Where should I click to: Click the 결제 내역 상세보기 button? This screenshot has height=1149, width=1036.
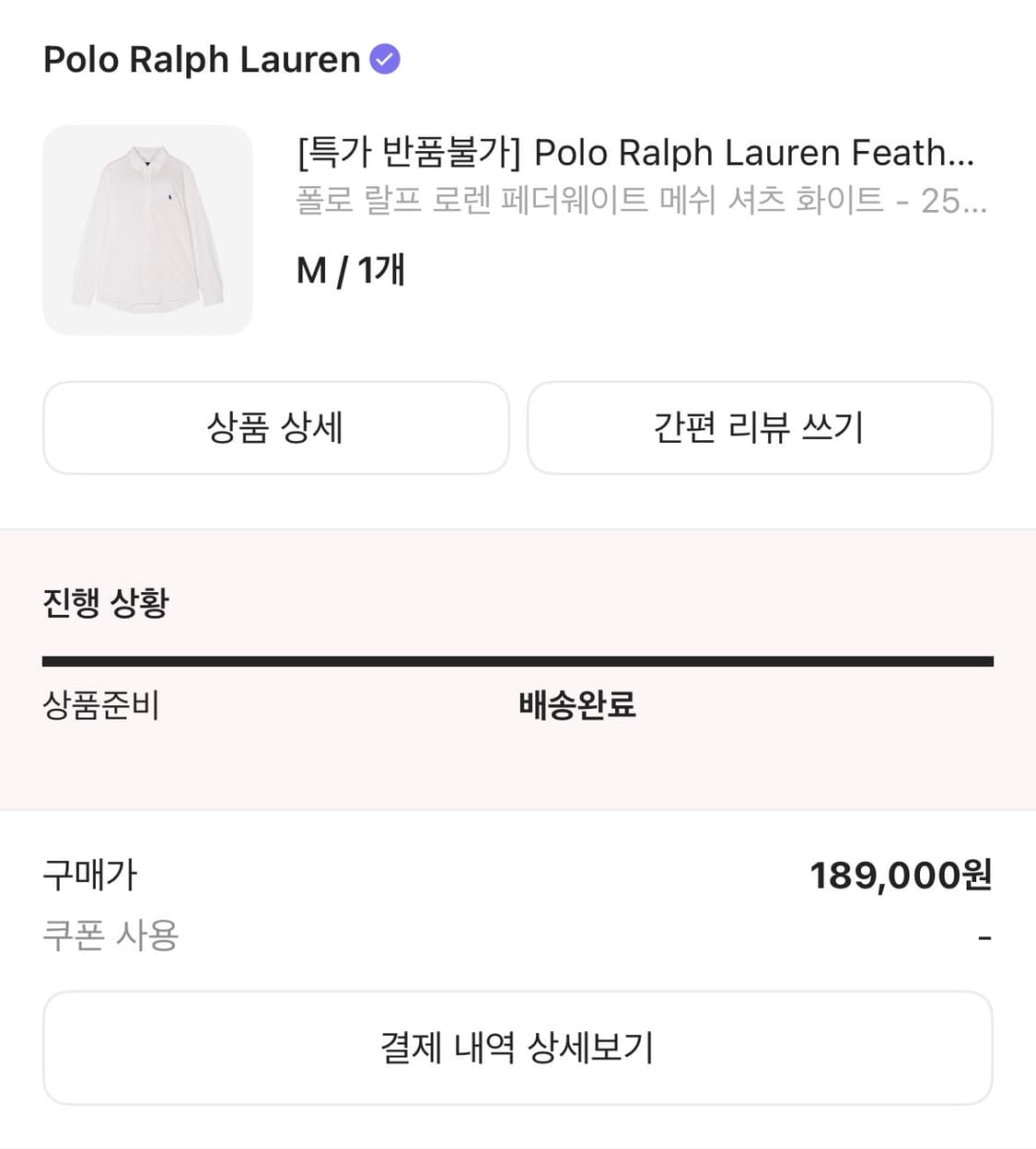[518, 1047]
